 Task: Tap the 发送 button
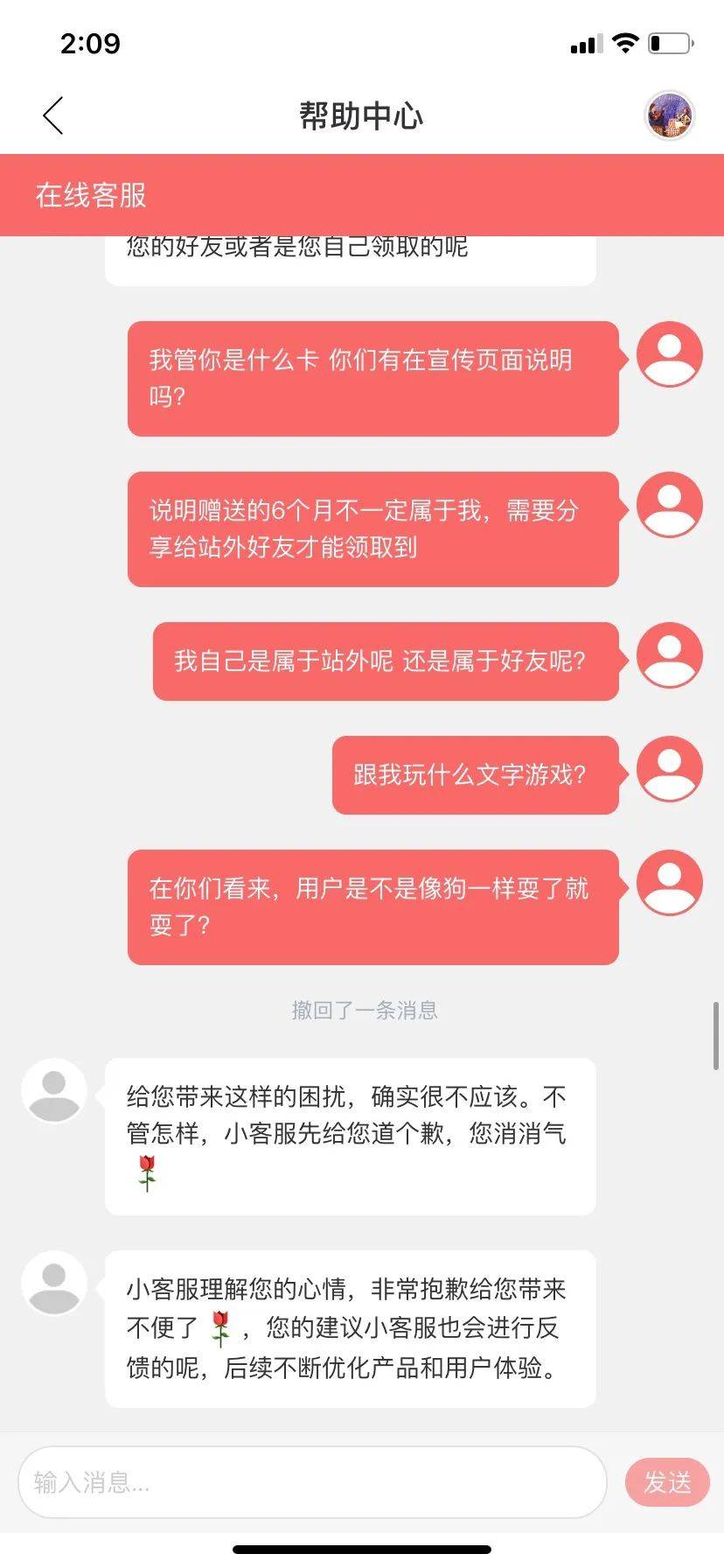pos(667,1482)
